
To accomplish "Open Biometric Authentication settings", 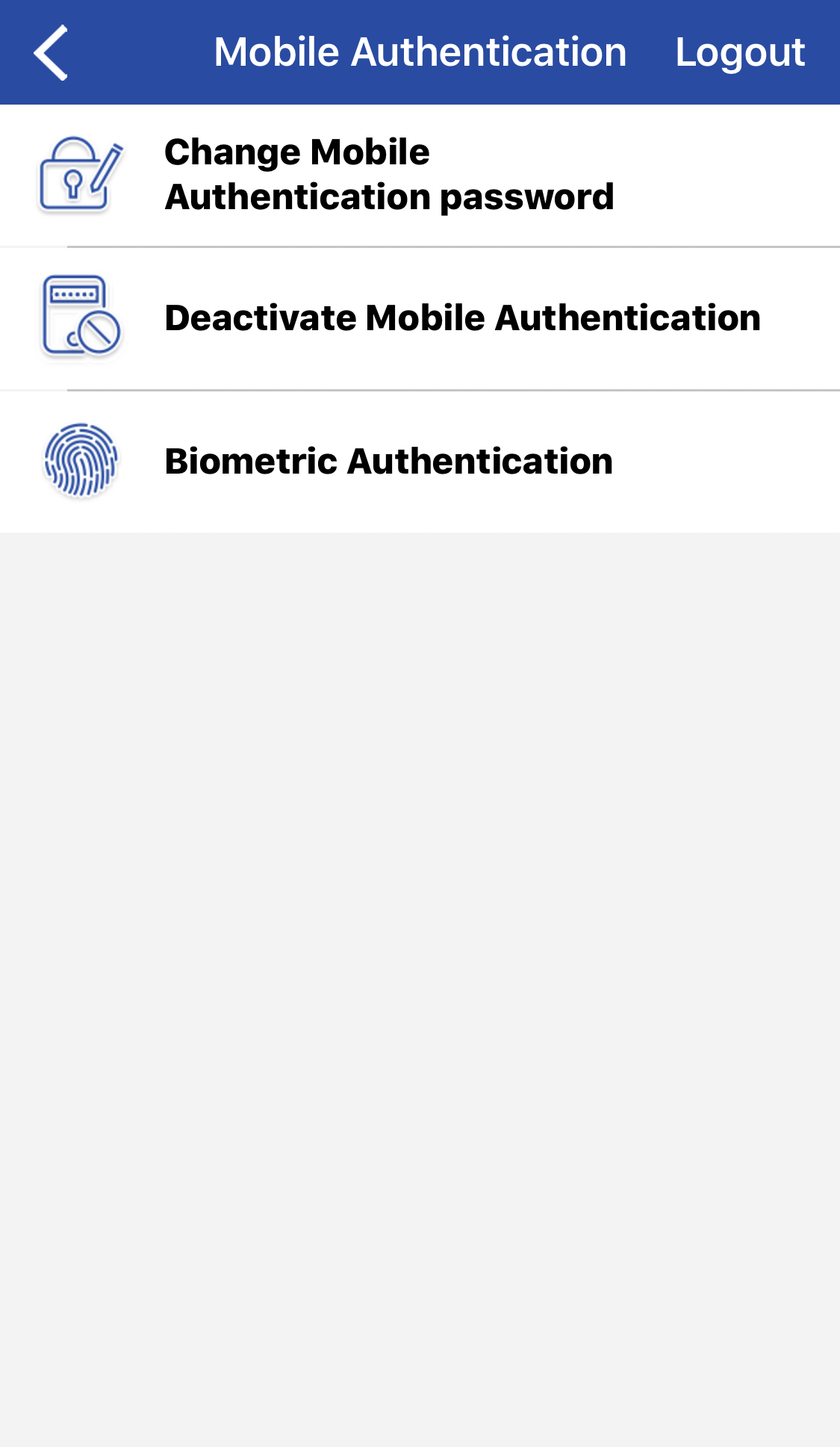I will (388, 461).
